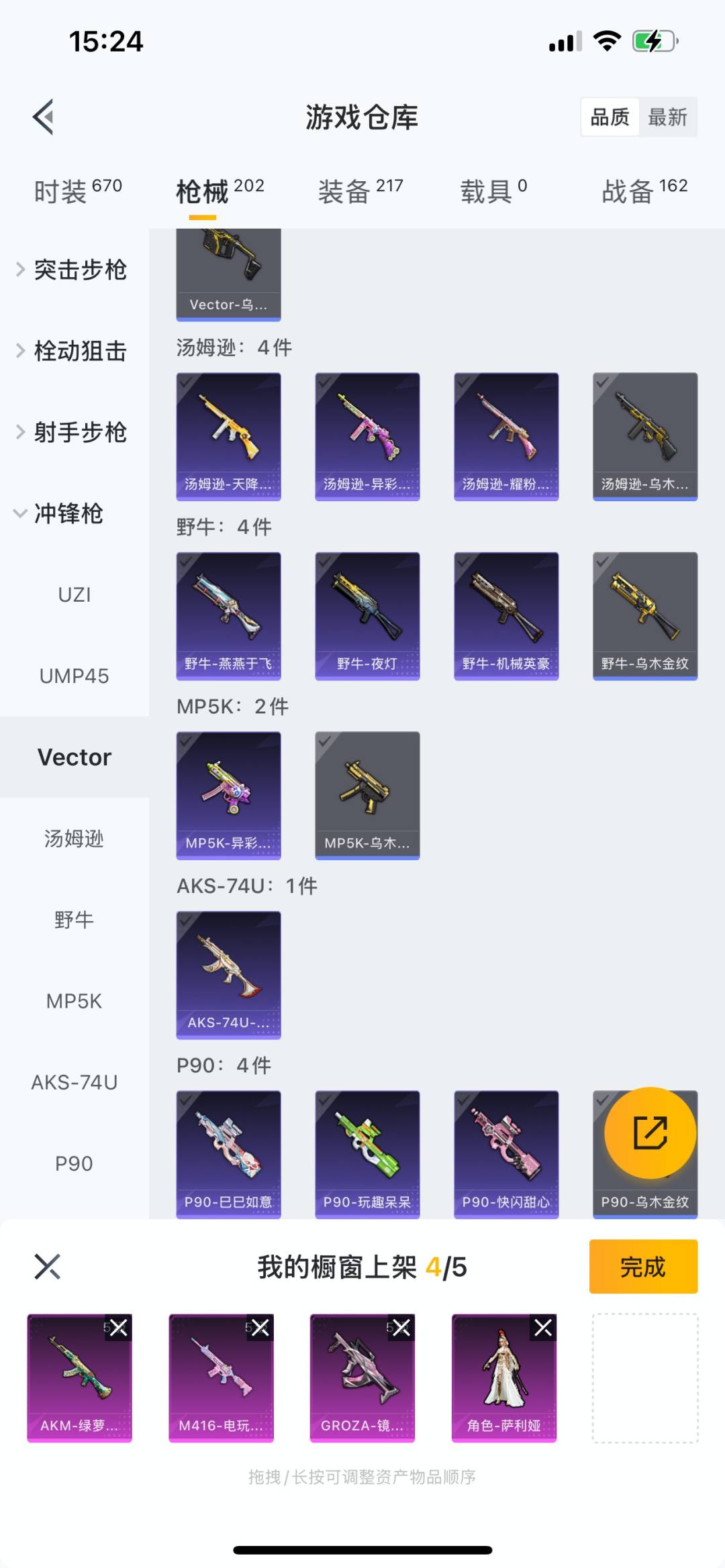
Task: Tap the orange share floating button
Action: (650, 1133)
